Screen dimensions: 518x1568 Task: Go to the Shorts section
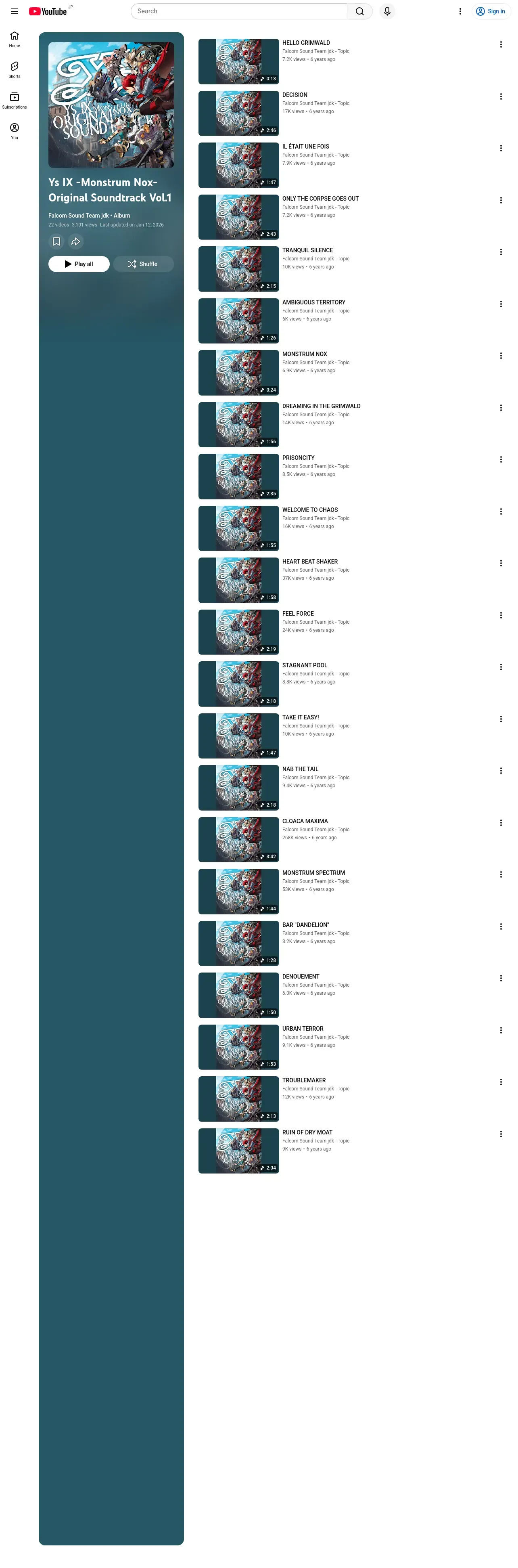[15, 70]
